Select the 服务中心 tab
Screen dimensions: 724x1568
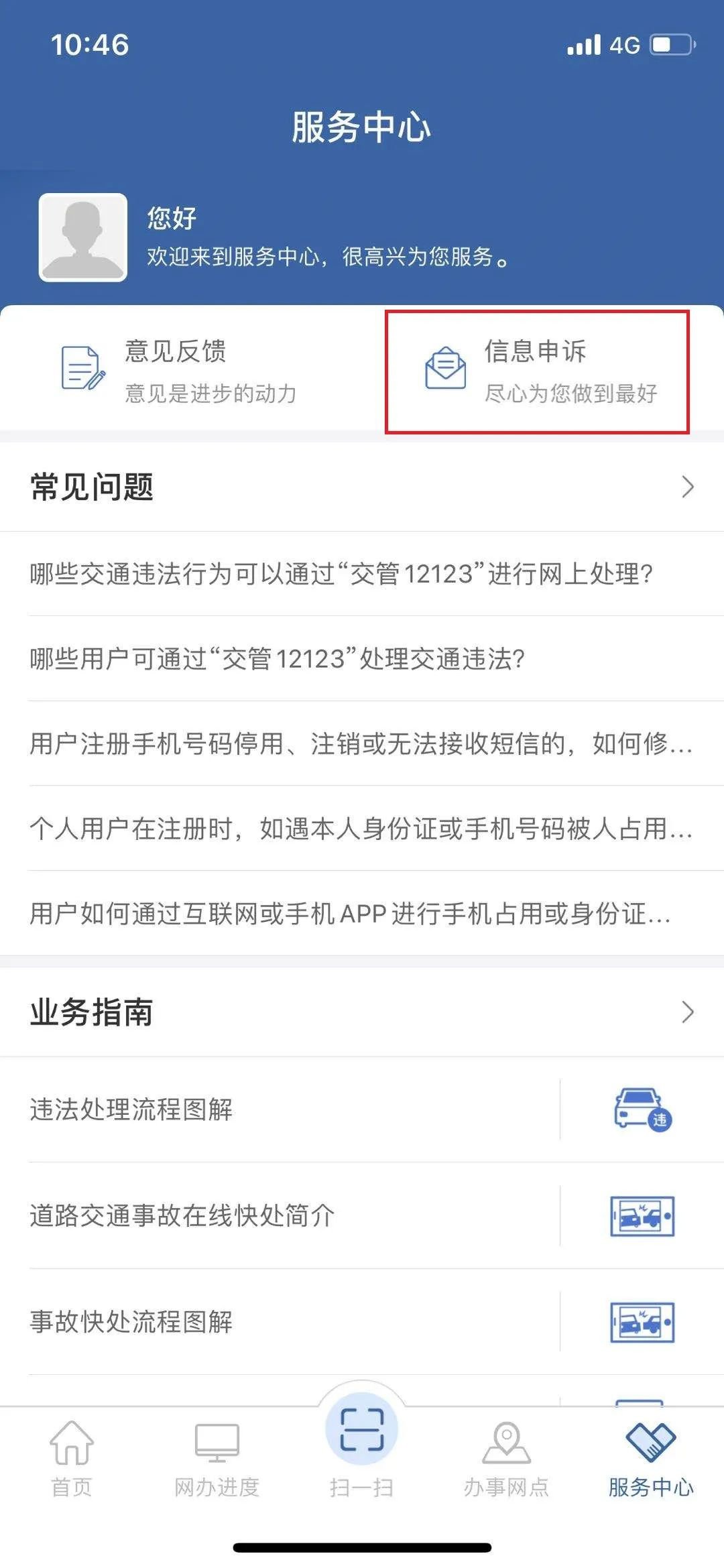[650, 1459]
